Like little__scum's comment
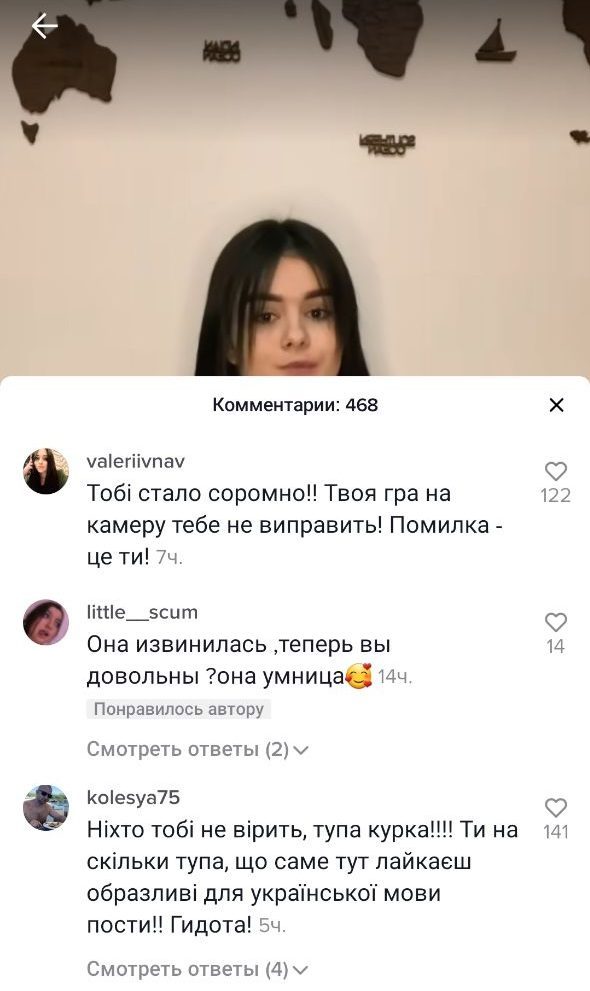 tap(556, 623)
